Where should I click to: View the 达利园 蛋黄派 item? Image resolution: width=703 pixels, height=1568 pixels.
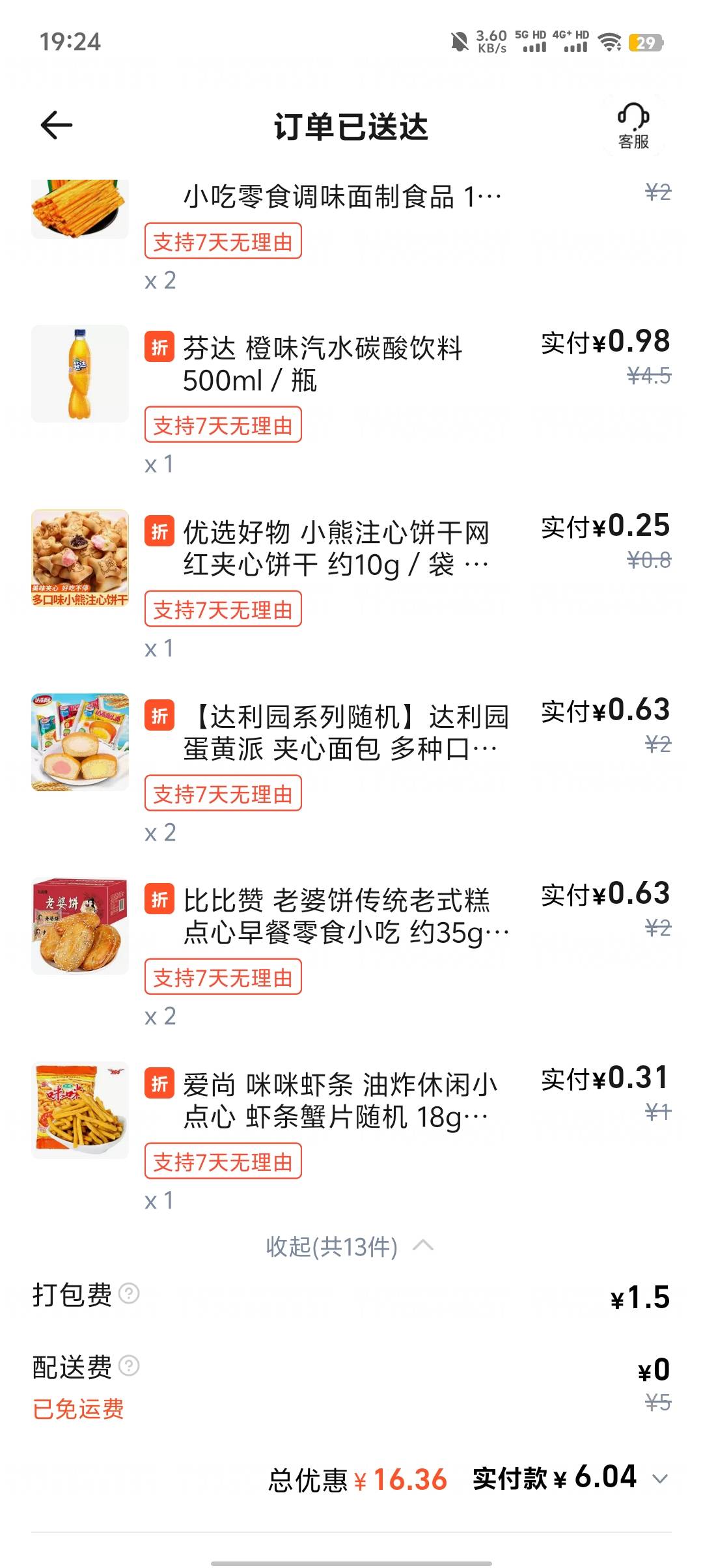coord(345,733)
